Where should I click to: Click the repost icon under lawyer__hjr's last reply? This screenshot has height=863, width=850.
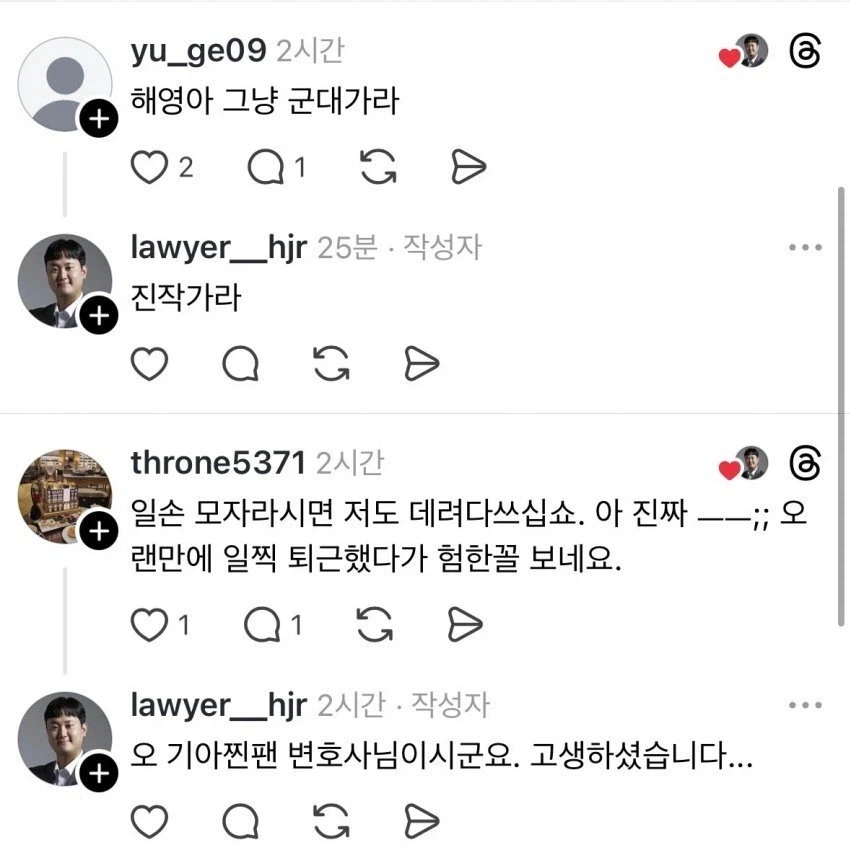coord(332,823)
